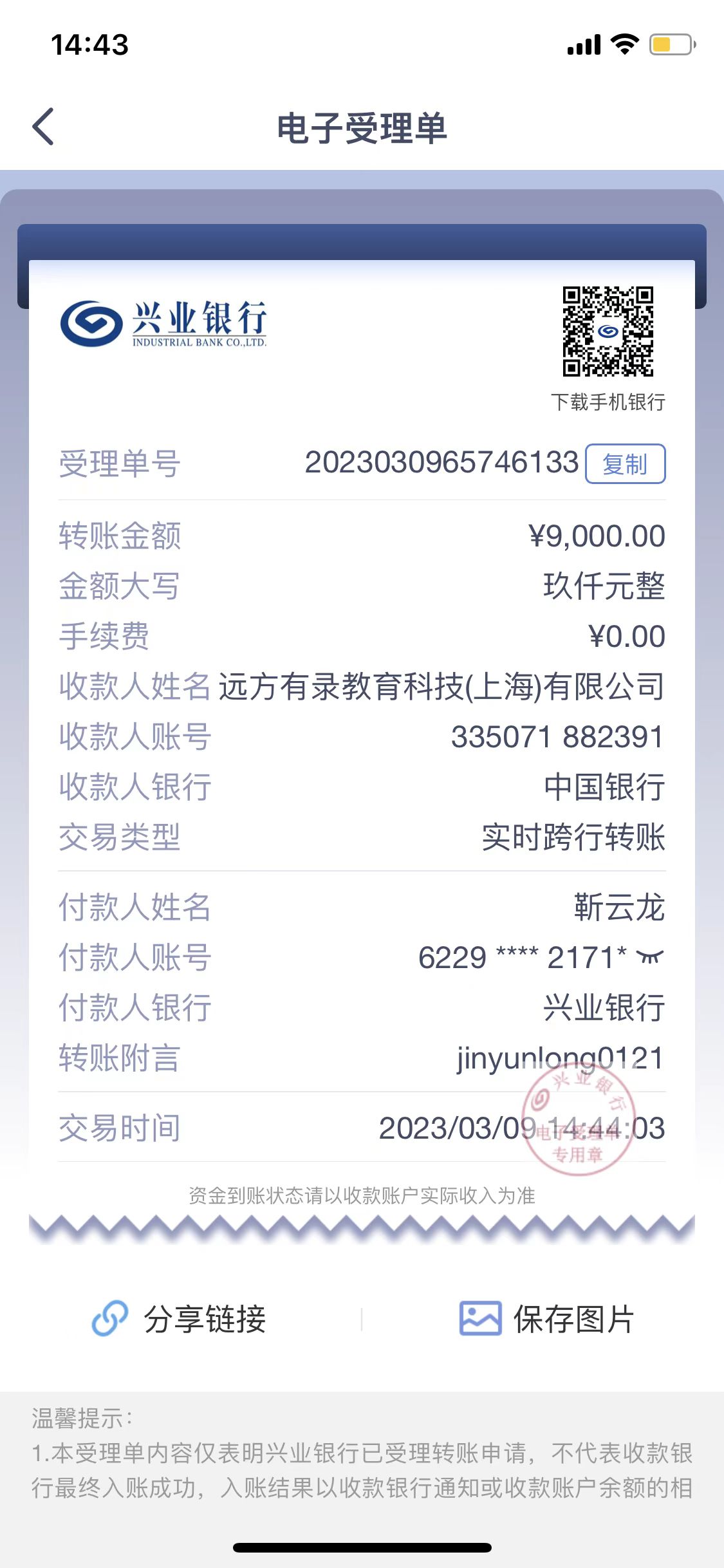This screenshot has width=724, height=1568.
Task: Tap 分享链接 to share receipt
Action: tap(180, 1319)
